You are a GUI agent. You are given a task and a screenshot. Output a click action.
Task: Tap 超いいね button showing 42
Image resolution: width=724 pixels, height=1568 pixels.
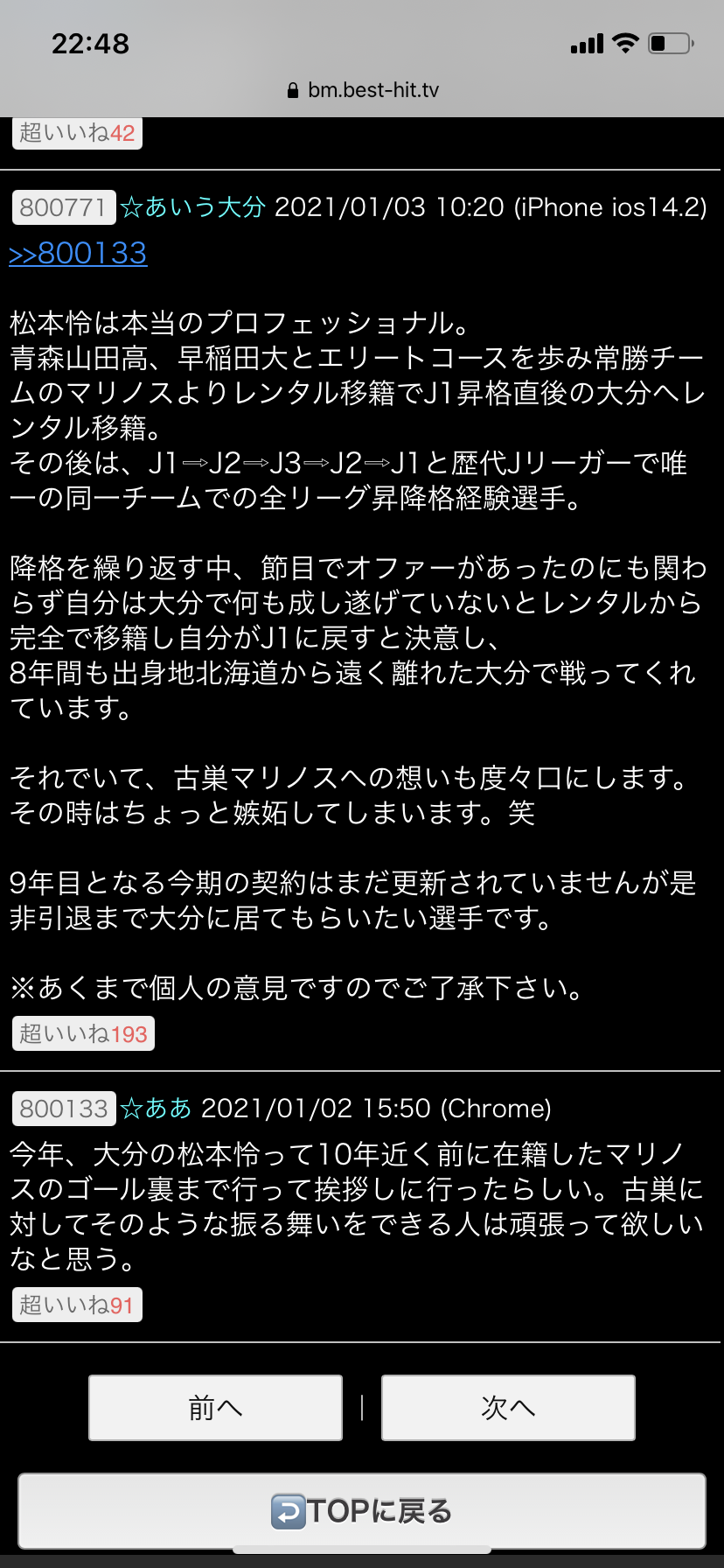(x=77, y=133)
